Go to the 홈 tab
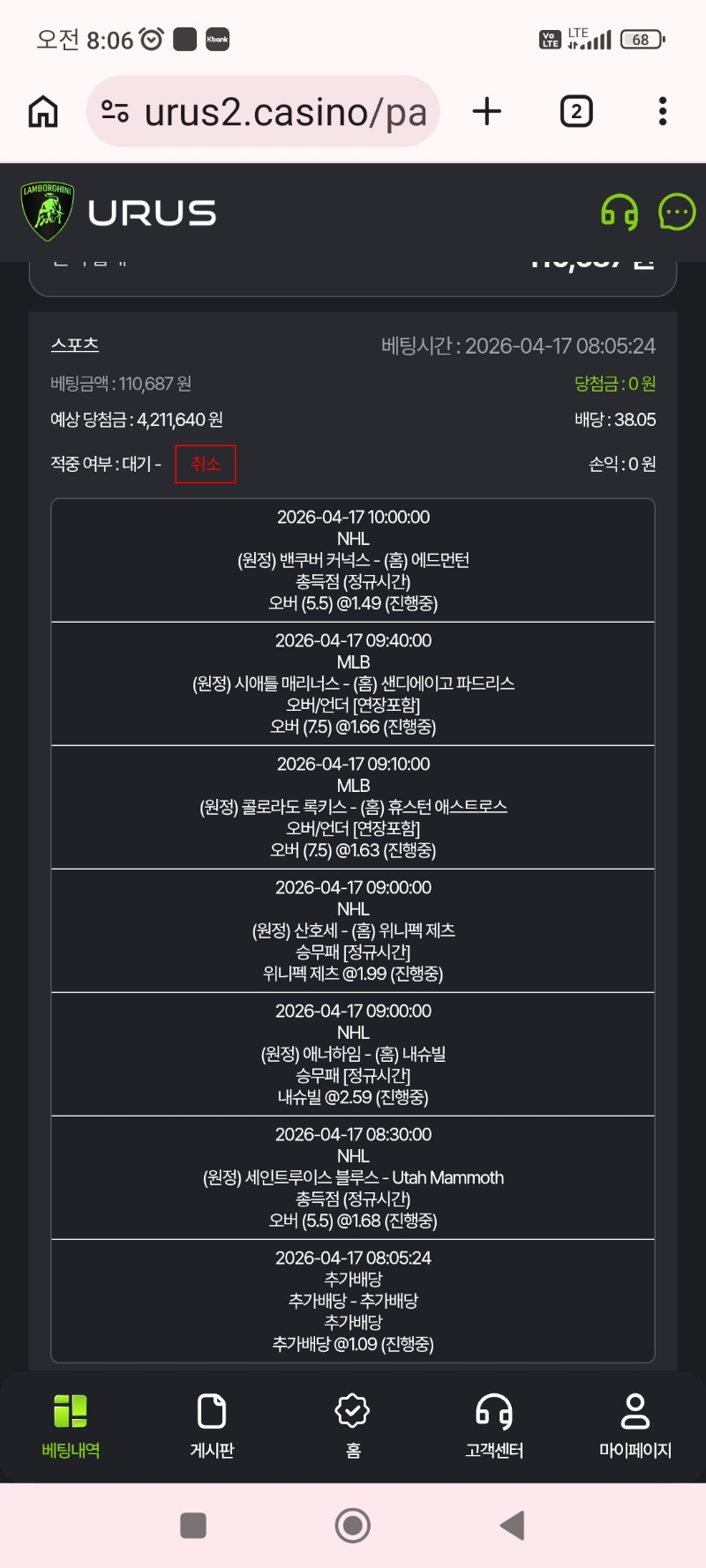This screenshot has width=706, height=1568. click(353, 1426)
